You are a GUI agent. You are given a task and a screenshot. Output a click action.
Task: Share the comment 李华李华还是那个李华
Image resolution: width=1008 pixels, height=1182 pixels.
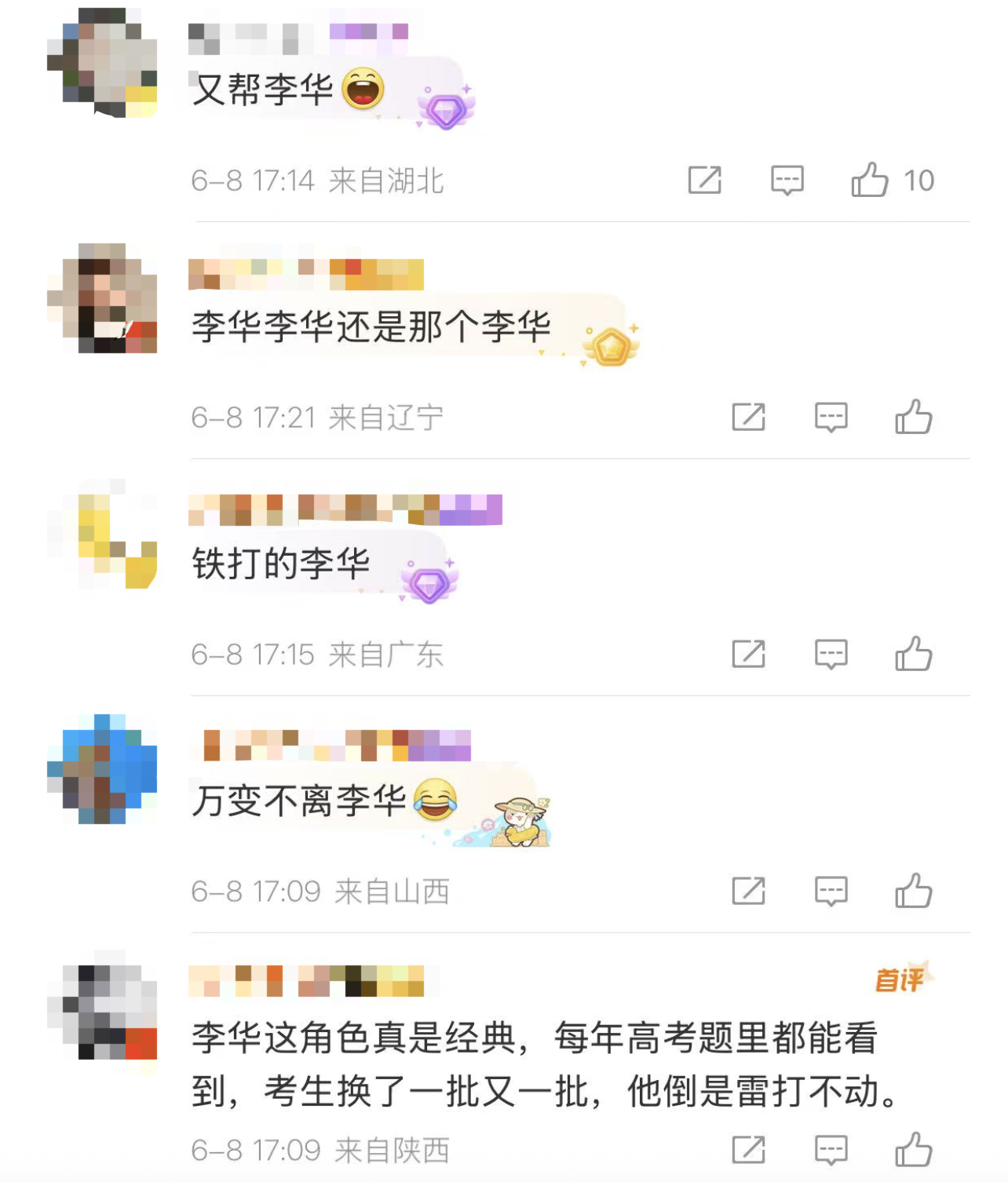pos(748,417)
